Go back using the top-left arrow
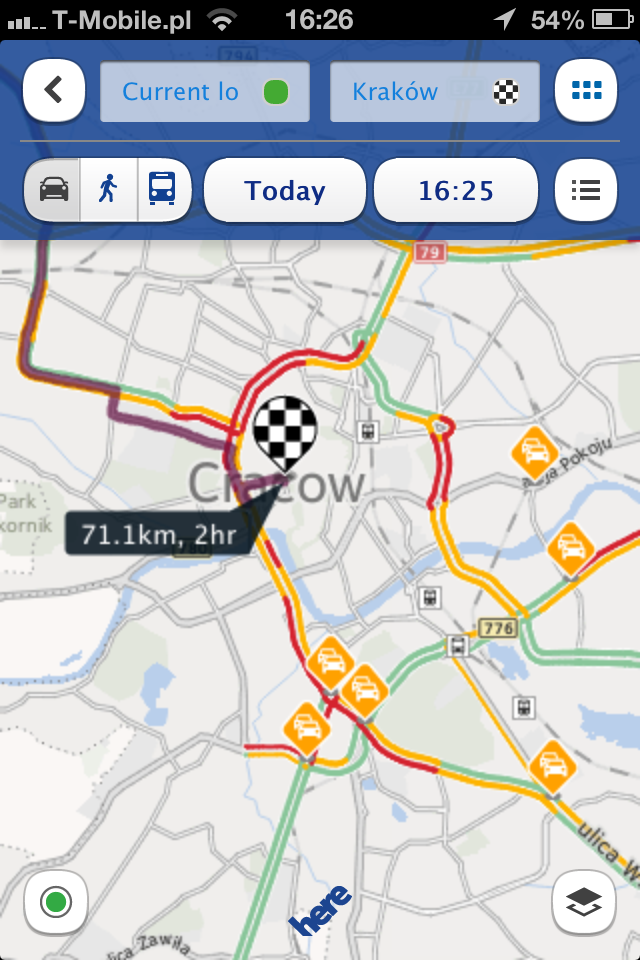Viewport: 640px width, 960px height. [54, 91]
